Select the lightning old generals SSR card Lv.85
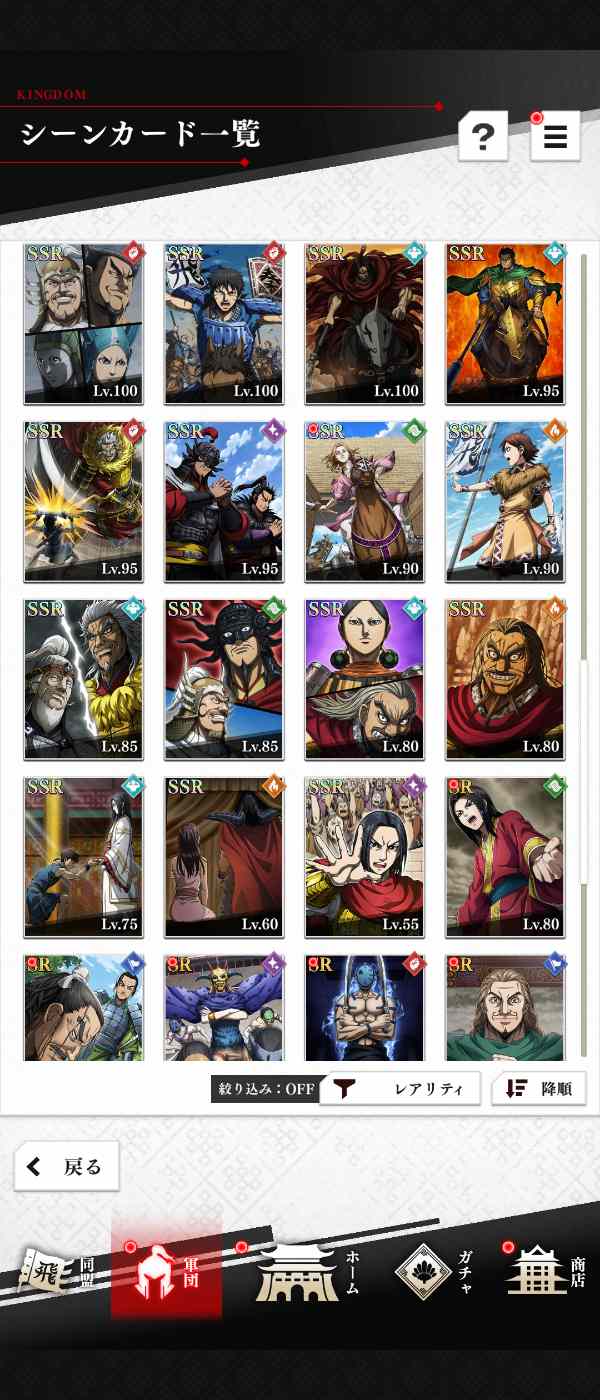The image size is (600, 1400). [84, 679]
